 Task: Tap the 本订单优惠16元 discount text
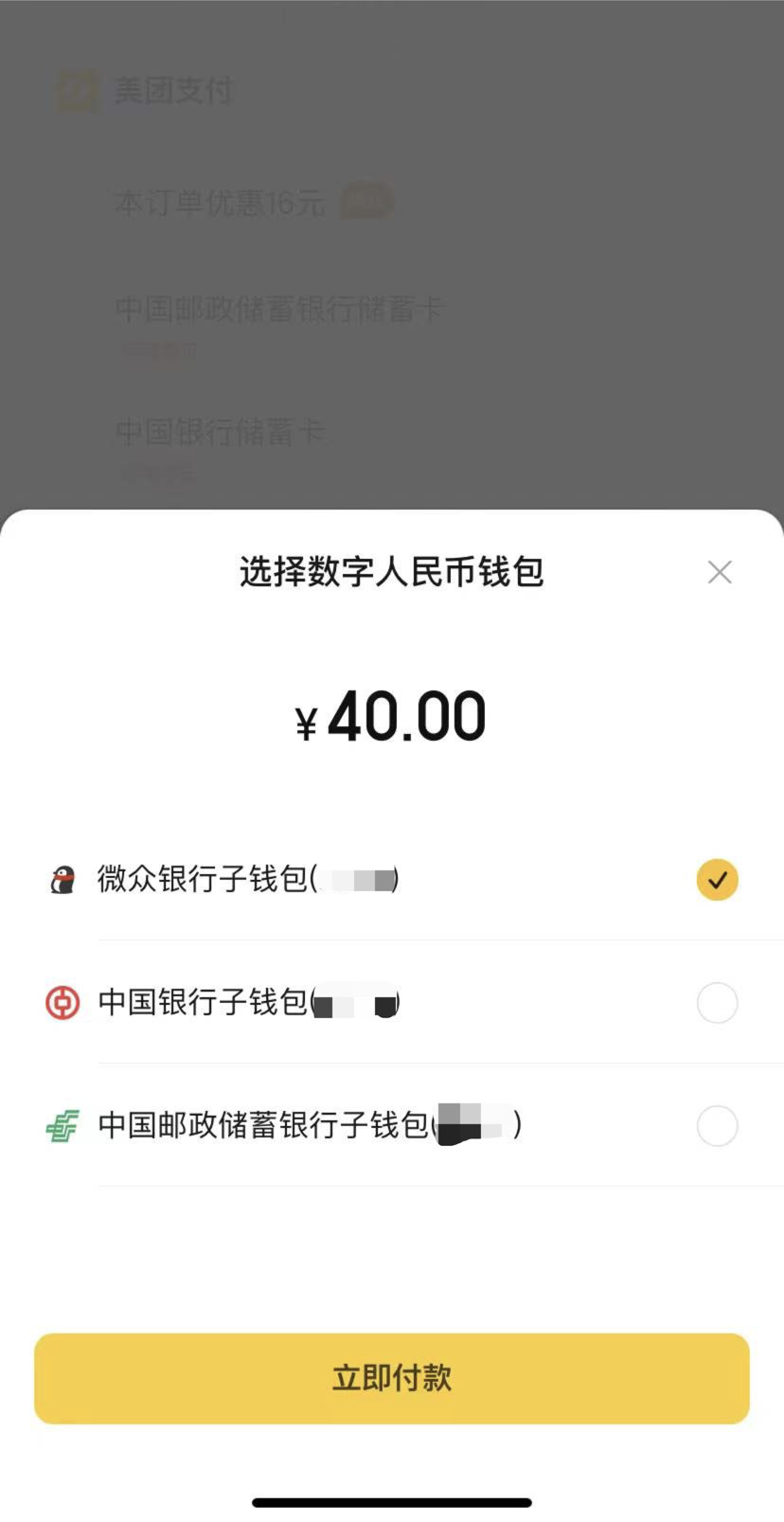(x=218, y=202)
